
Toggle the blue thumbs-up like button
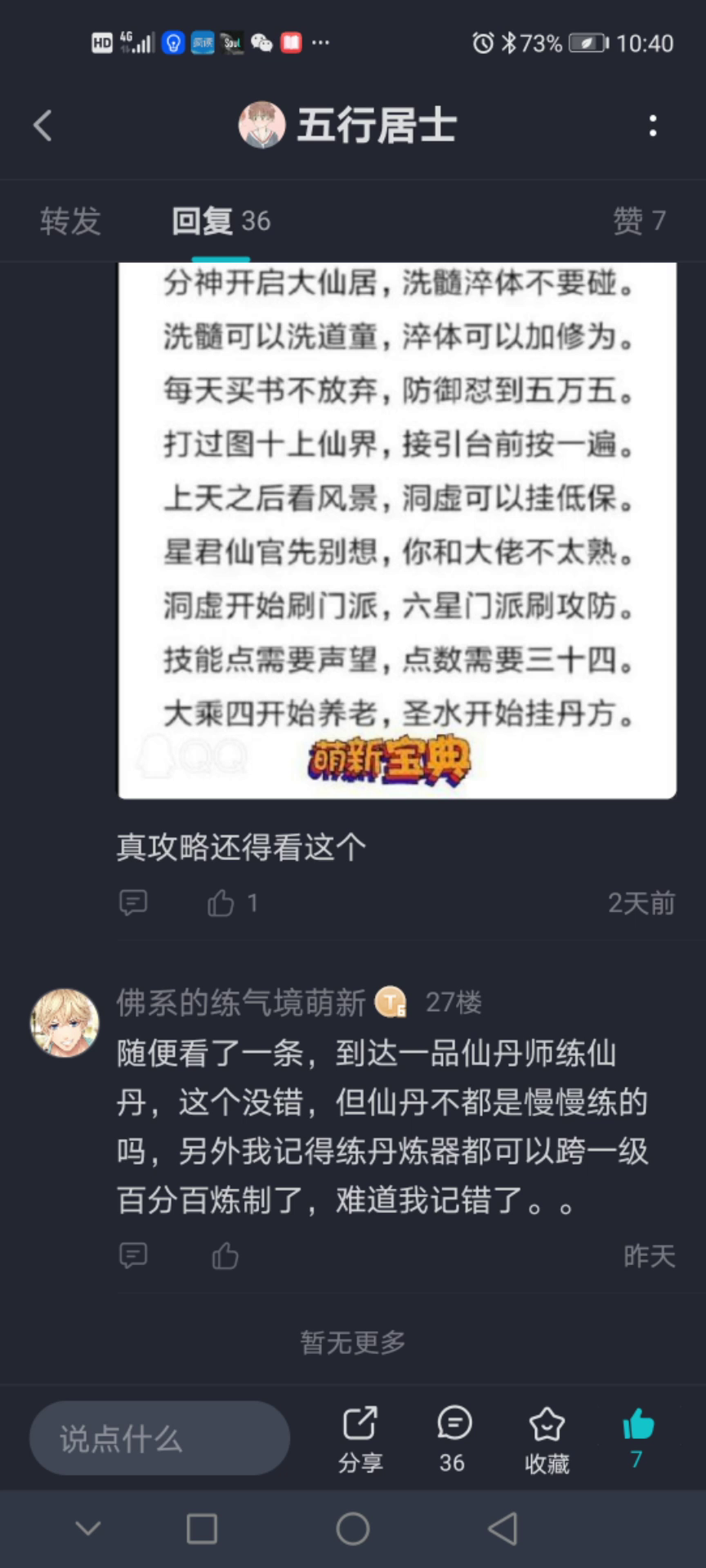637,1438
